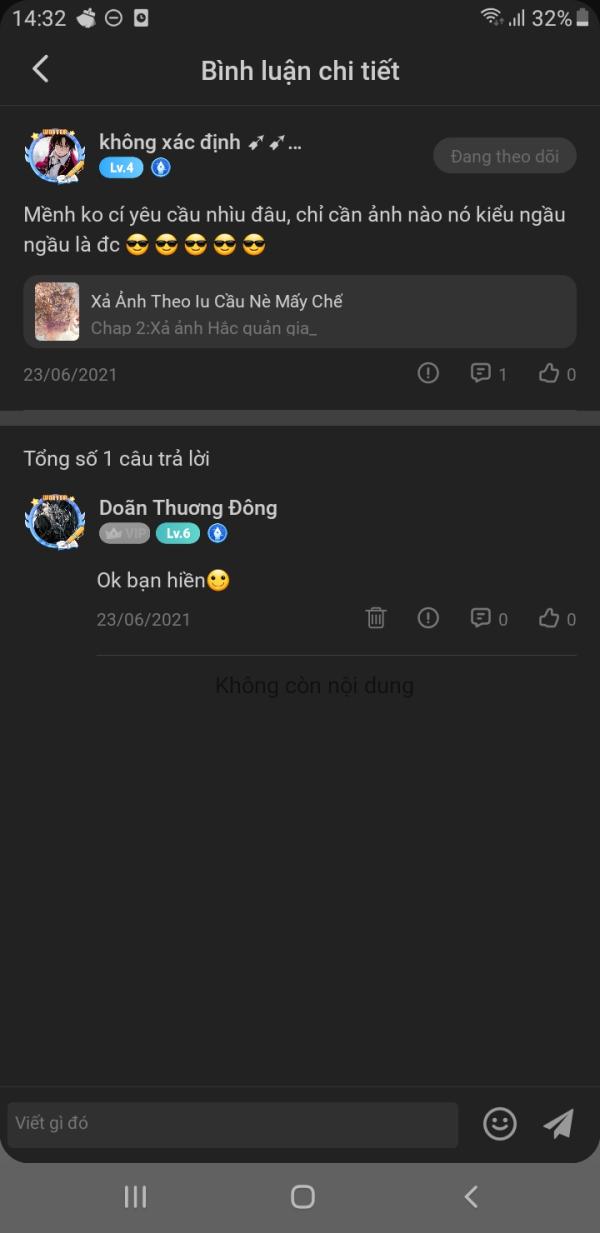Like Doãn Thương Đông's reply

(x=557, y=618)
